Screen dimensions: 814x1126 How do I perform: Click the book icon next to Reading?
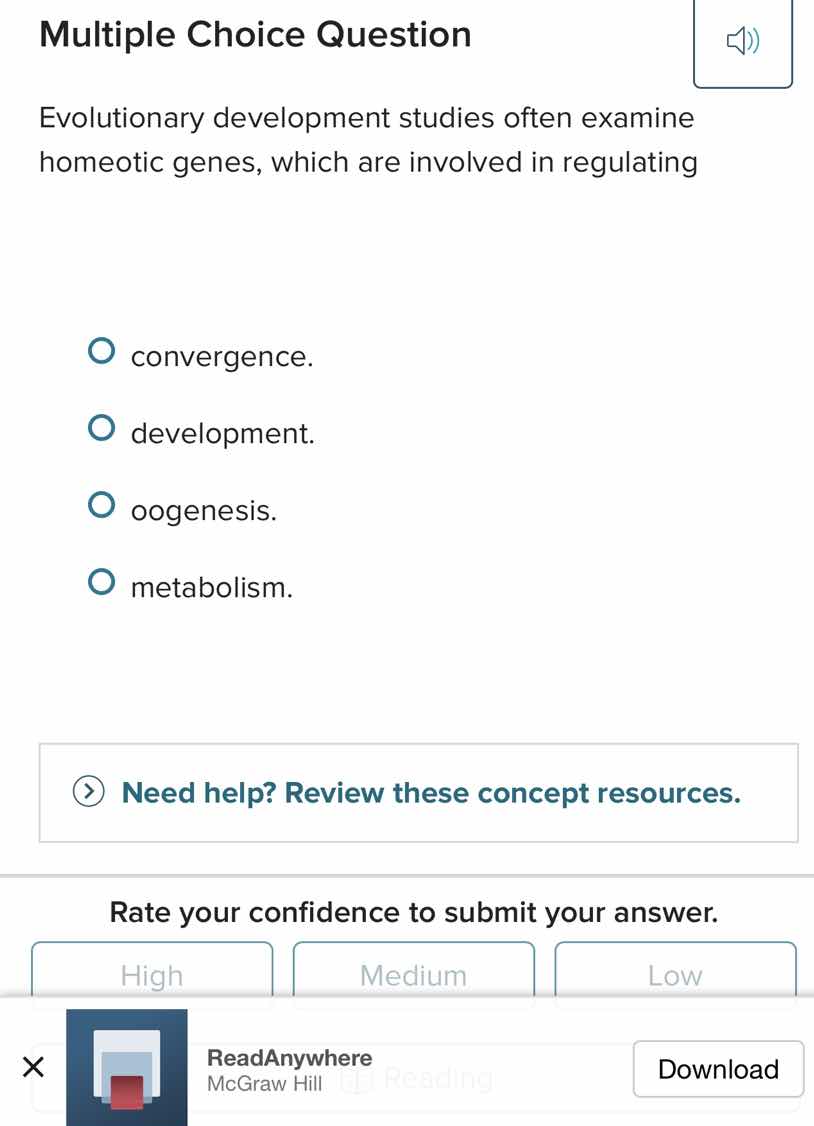(357, 1079)
